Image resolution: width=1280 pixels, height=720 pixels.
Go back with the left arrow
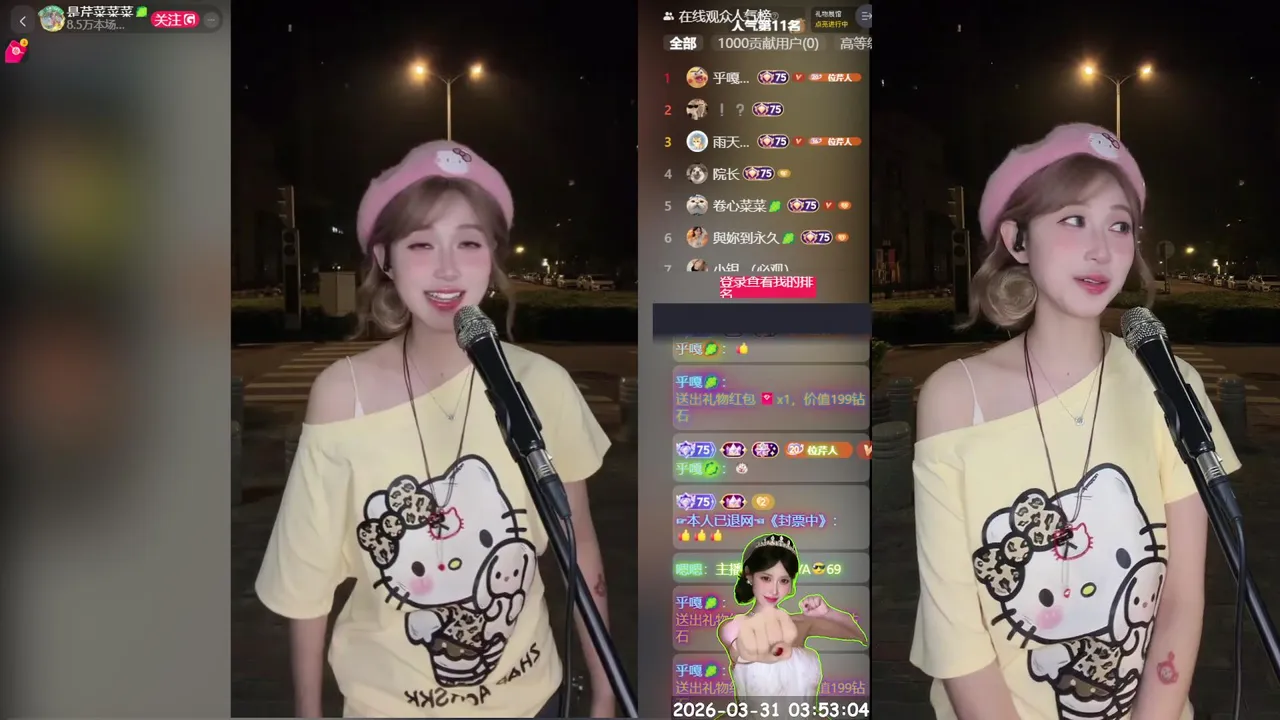click(23, 20)
